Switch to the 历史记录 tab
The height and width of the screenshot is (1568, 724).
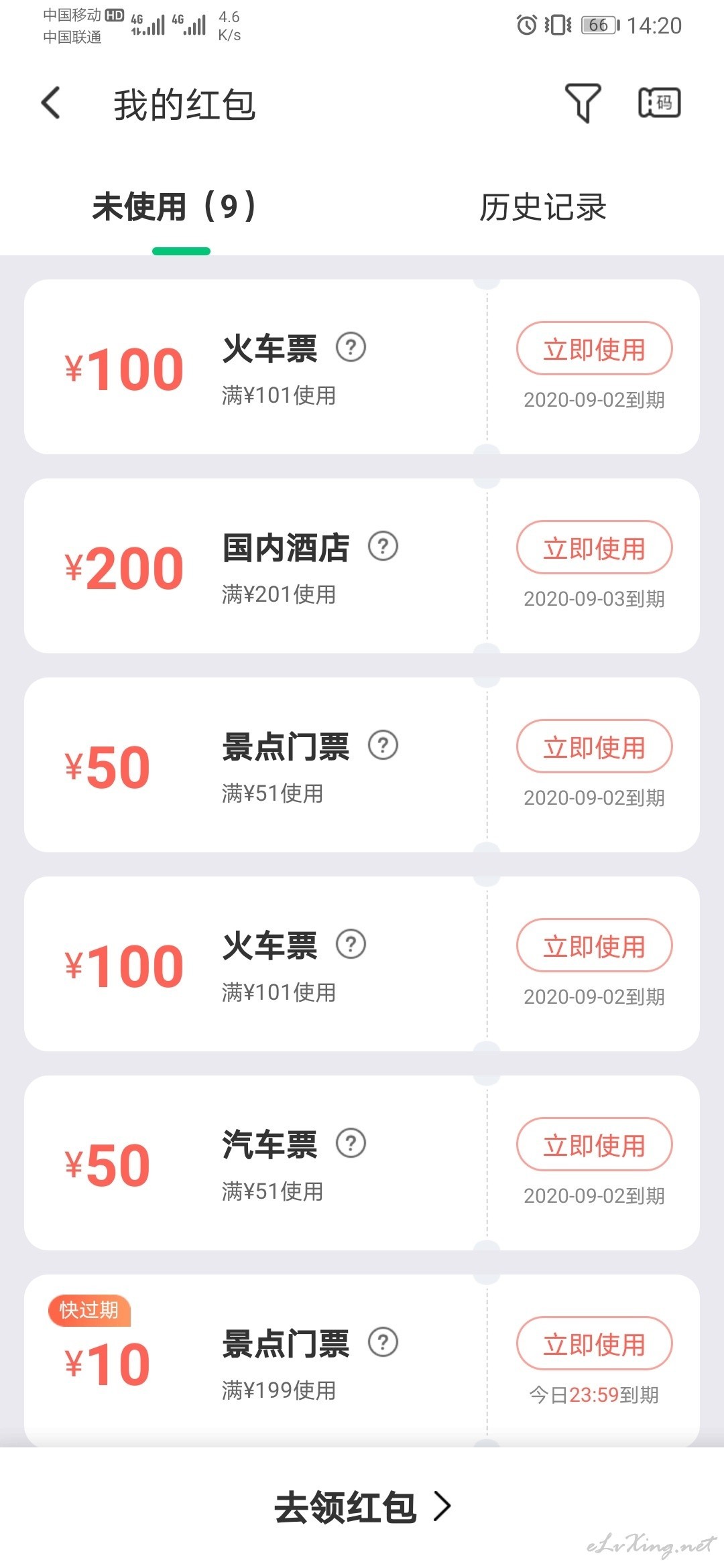pyautogui.click(x=543, y=207)
